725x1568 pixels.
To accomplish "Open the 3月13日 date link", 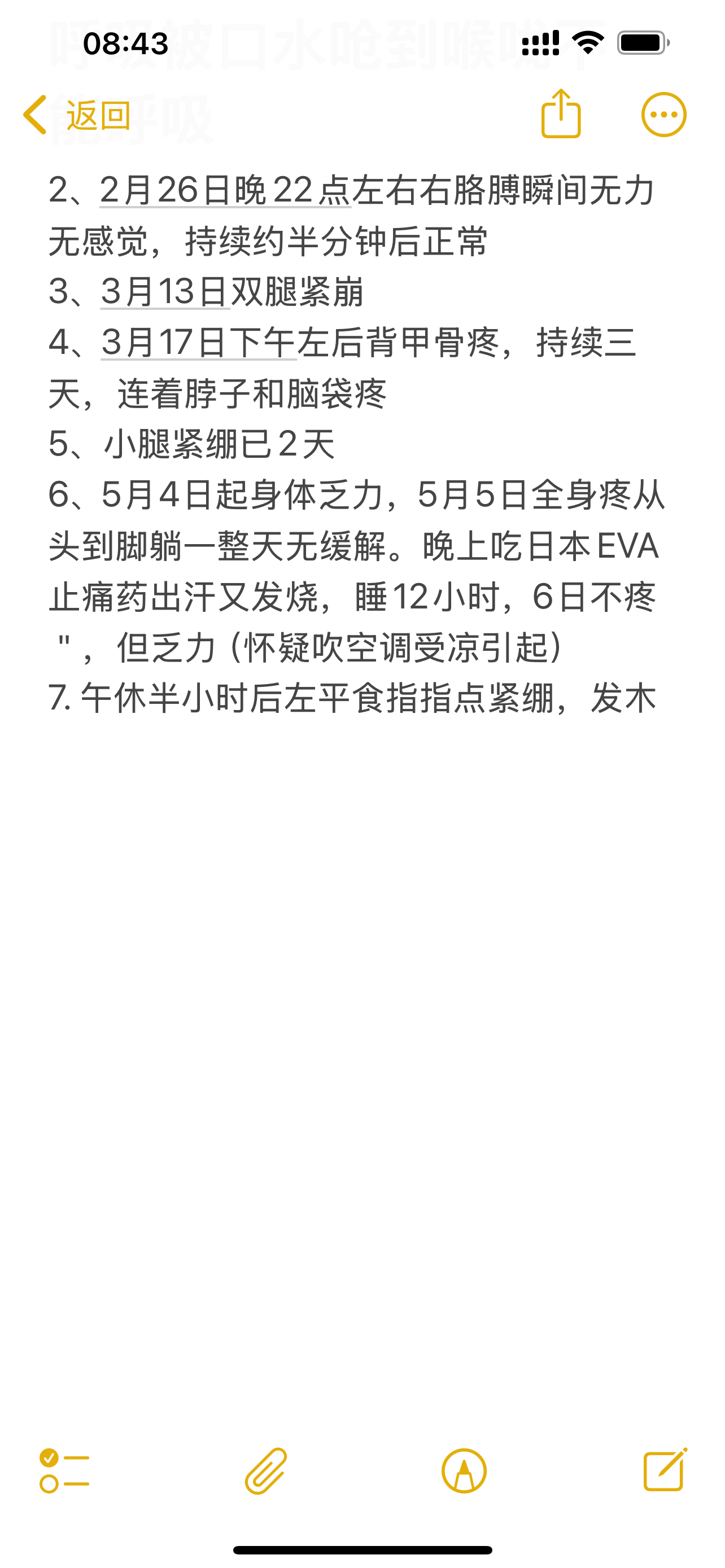I will pos(165,292).
